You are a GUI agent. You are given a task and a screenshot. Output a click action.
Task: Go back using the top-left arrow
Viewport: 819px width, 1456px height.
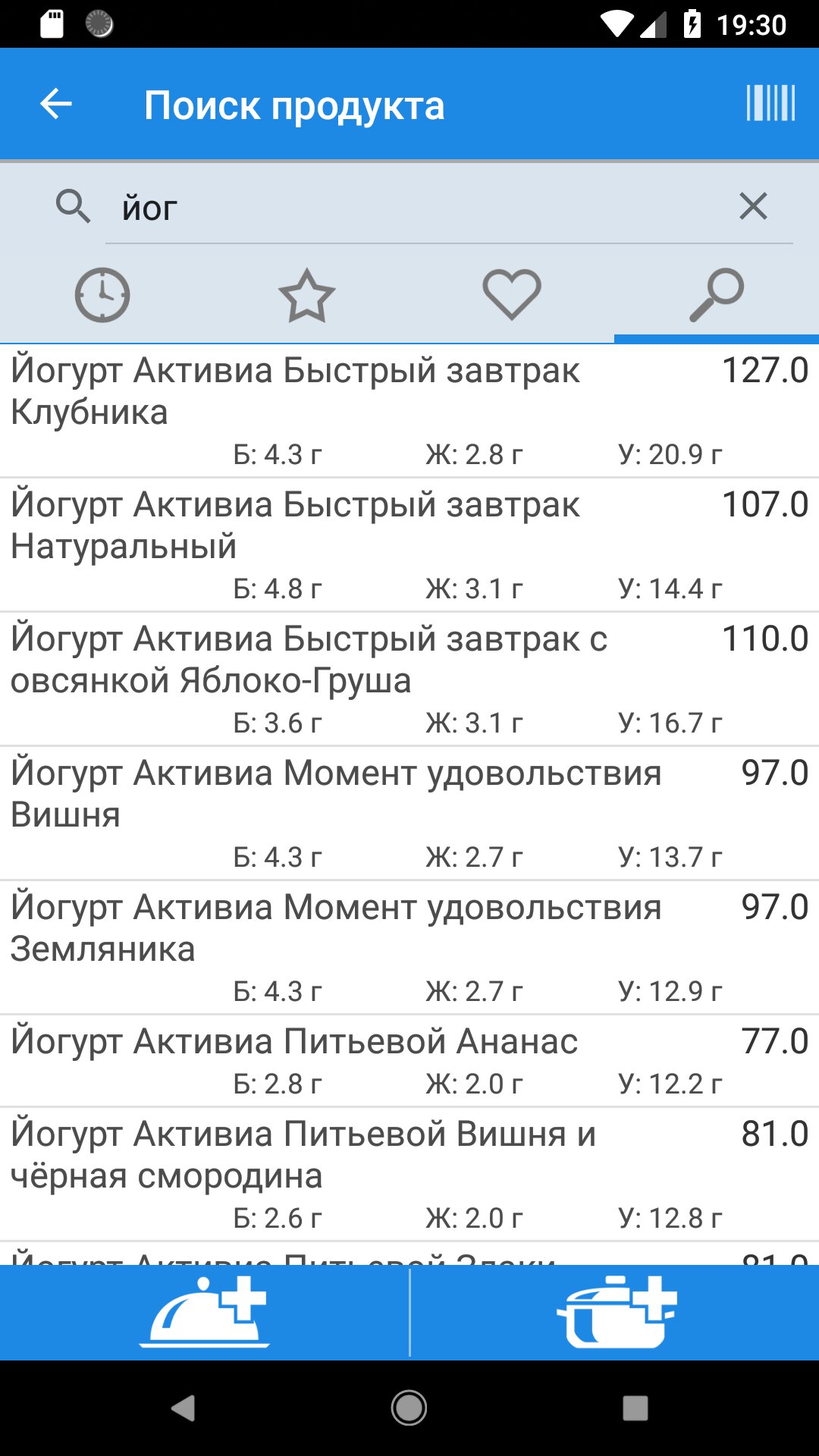(56, 104)
